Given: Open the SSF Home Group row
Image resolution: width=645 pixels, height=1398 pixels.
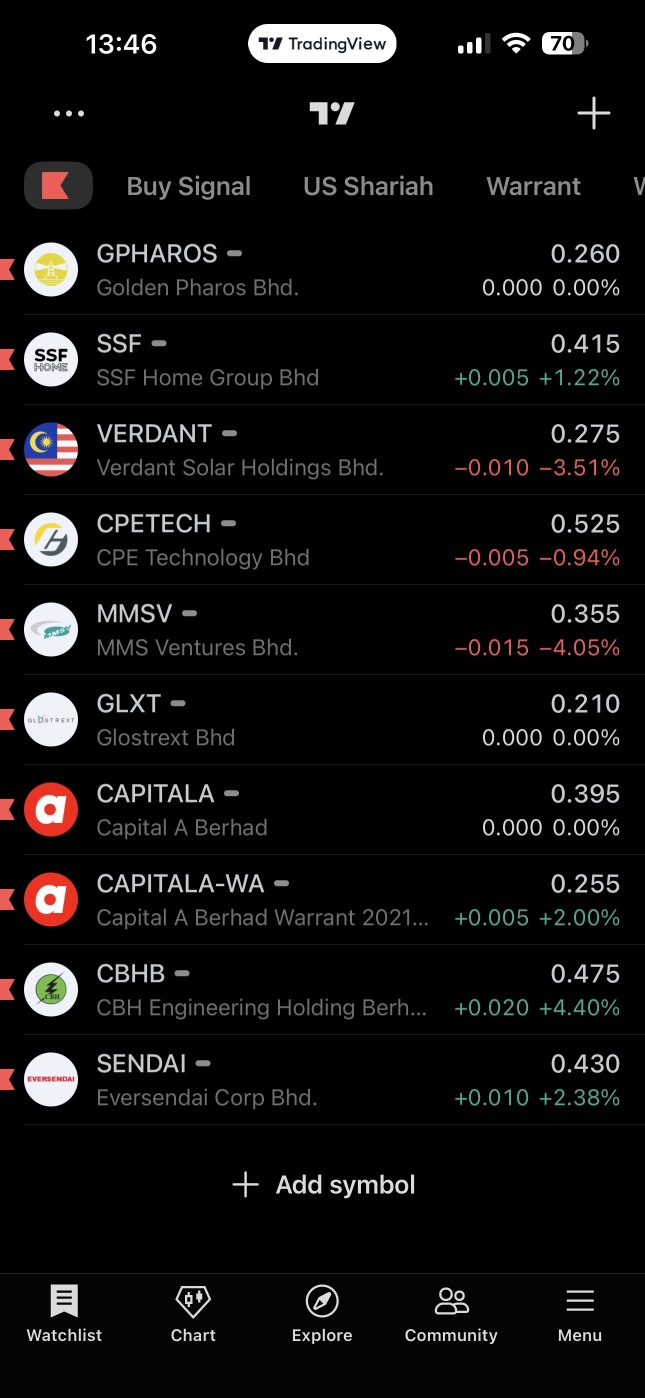Looking at the screenshot, I should tap(322, 360).
